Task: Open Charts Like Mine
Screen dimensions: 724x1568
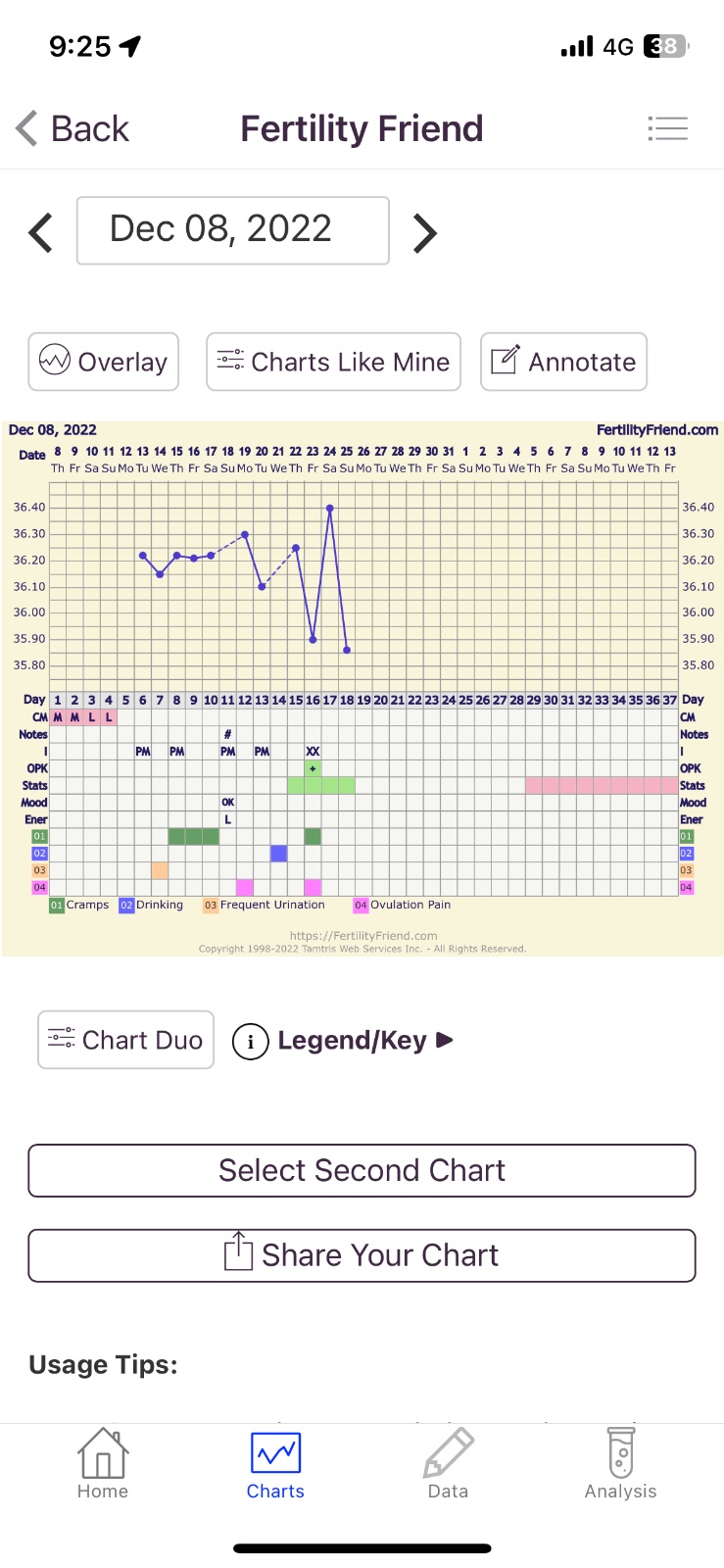Action: coord(333,362)
